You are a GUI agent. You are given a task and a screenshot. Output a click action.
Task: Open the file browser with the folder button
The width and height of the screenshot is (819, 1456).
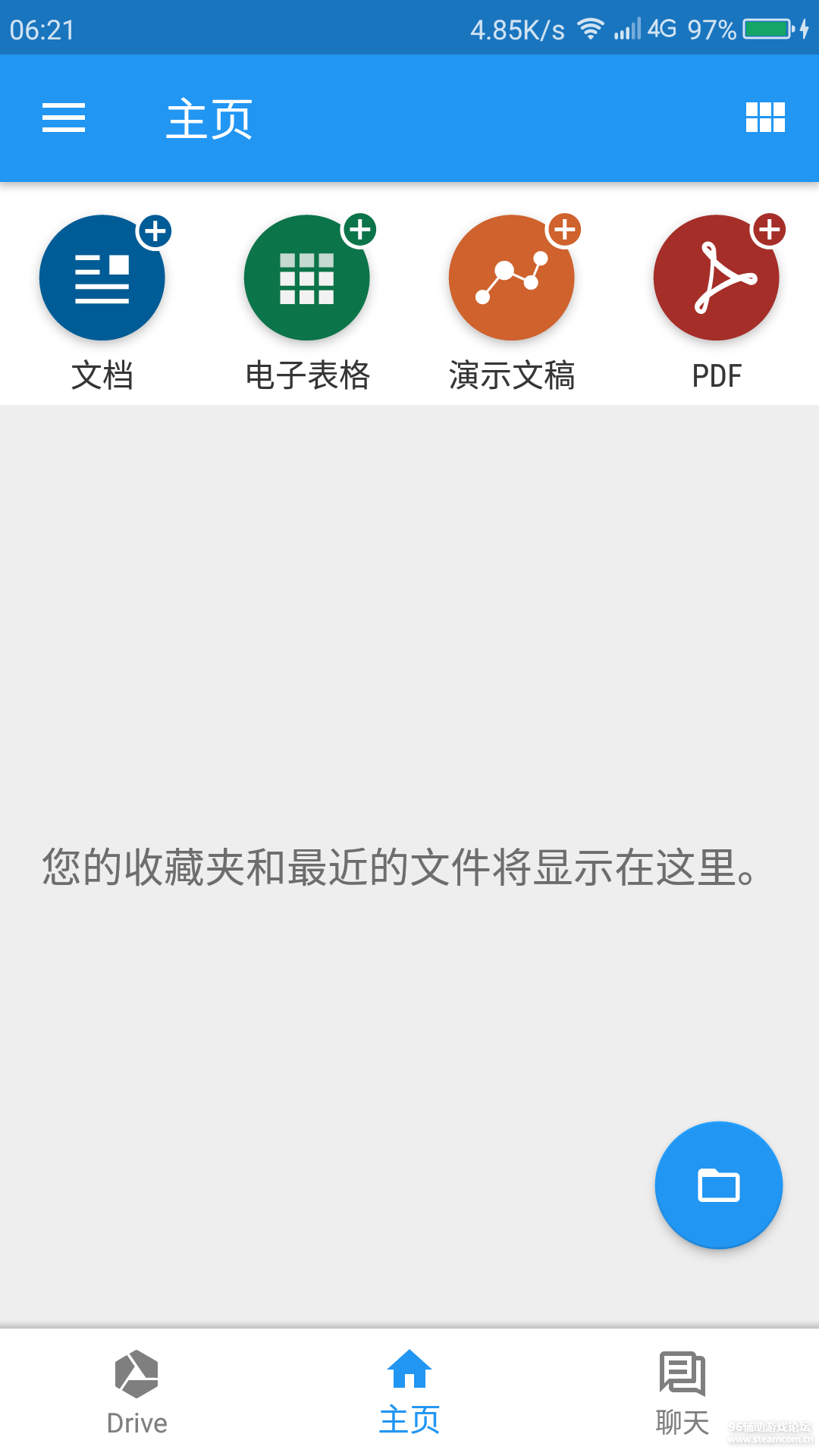(x=717, y=1185)
